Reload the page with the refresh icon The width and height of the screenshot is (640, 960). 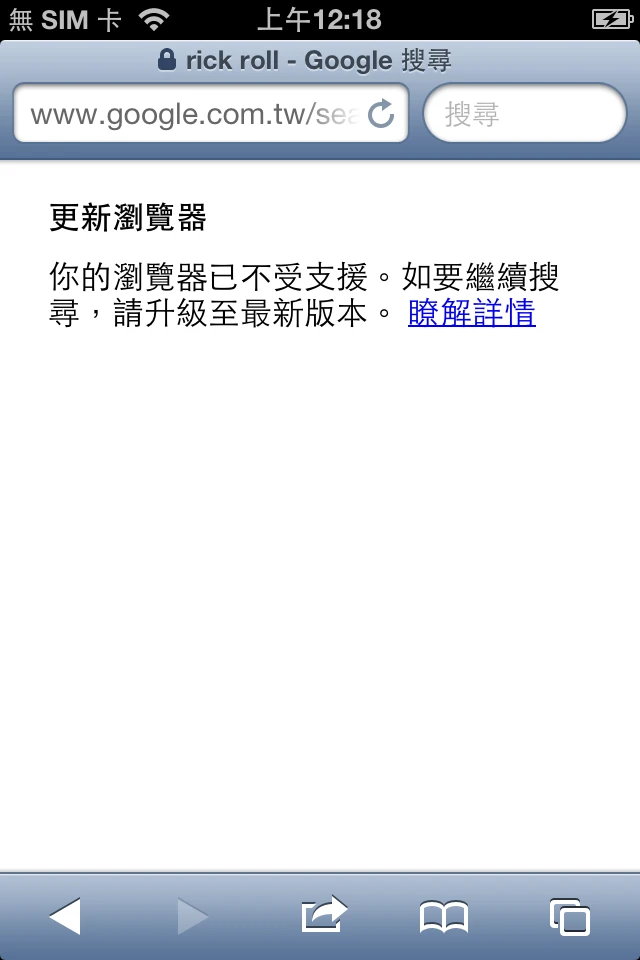381,114
